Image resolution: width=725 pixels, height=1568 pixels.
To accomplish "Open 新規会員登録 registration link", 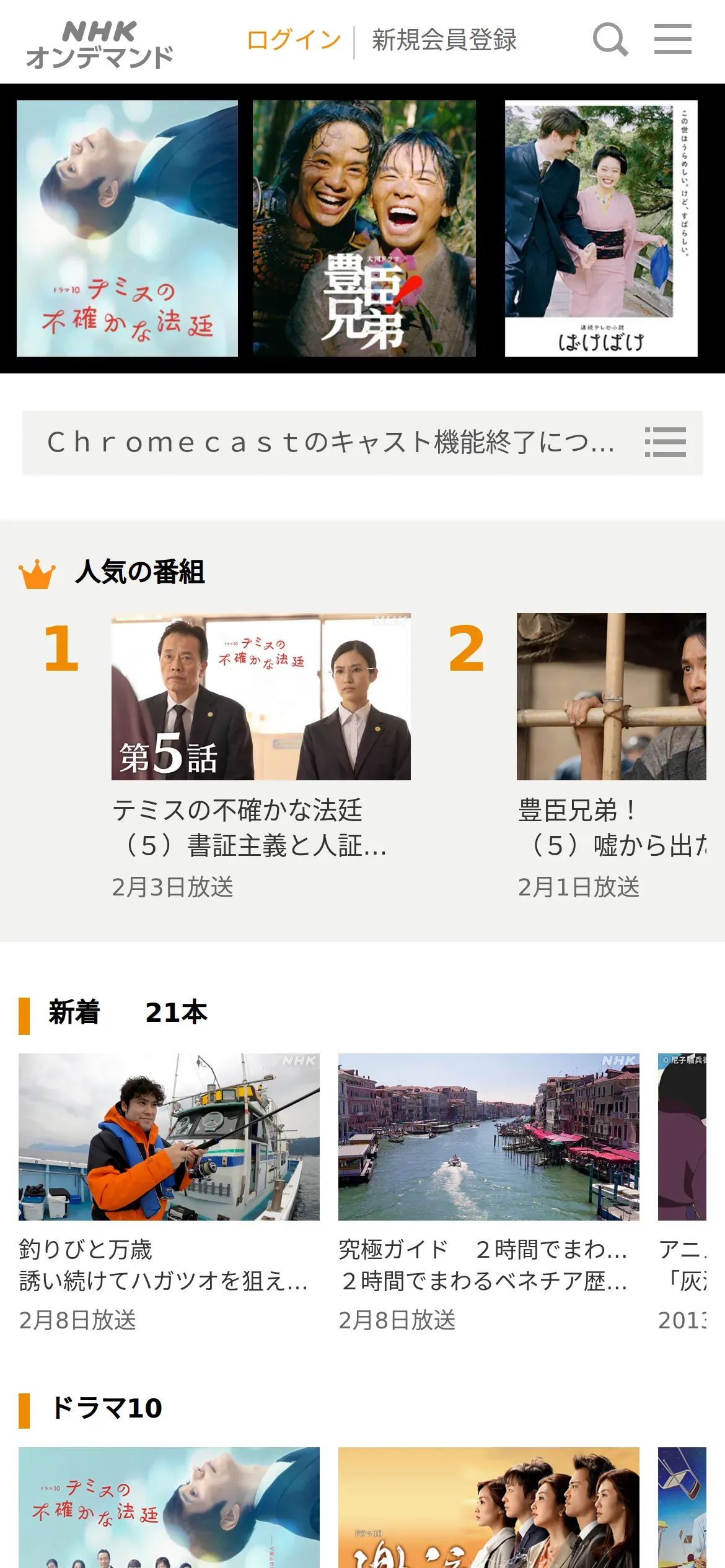I will (444, 40).
